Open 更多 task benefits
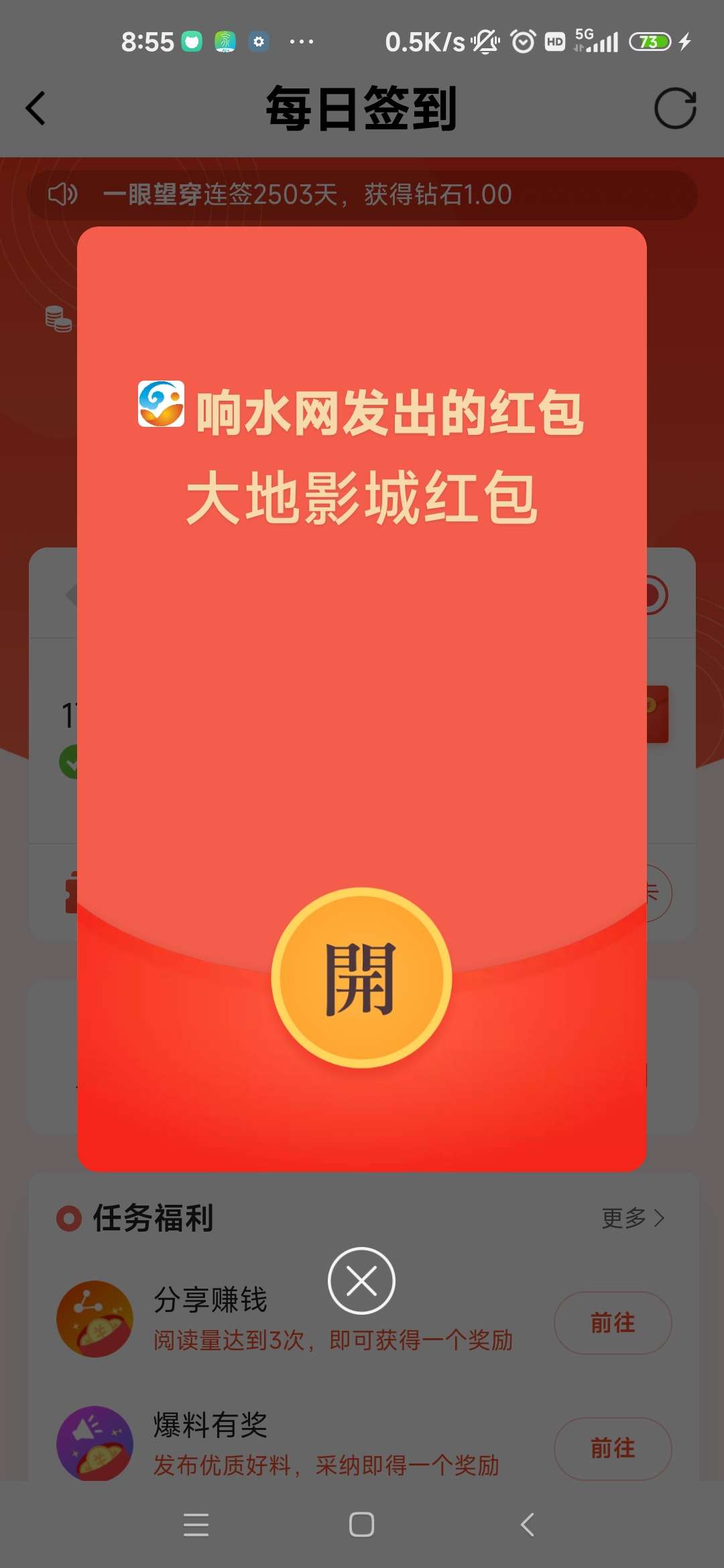 pos(633,1218)
